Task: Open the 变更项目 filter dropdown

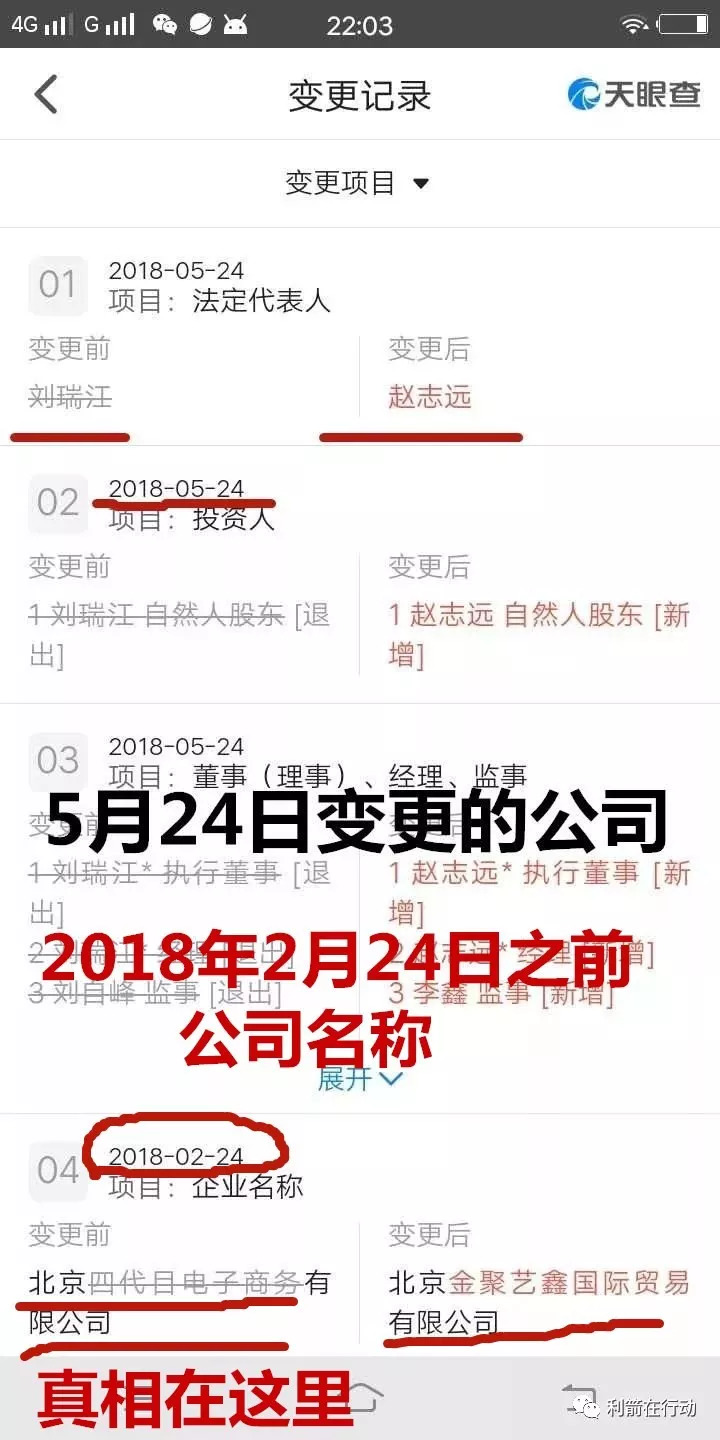Action: (358, 183)
